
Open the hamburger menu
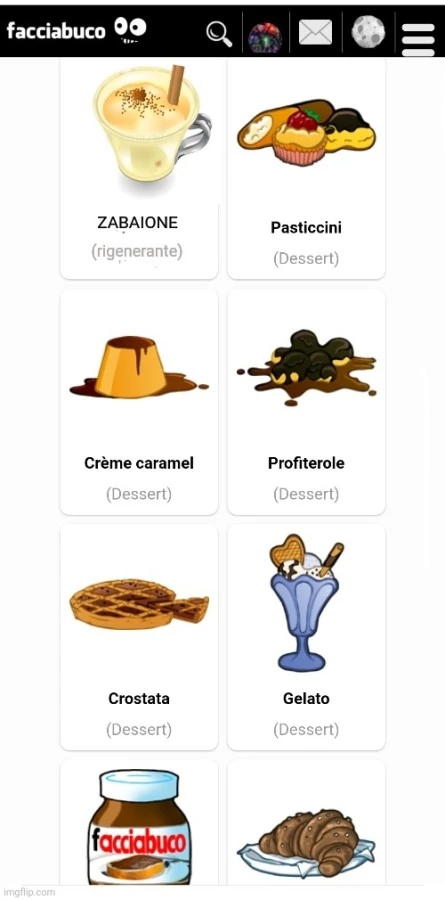click(x=418, y=38)
